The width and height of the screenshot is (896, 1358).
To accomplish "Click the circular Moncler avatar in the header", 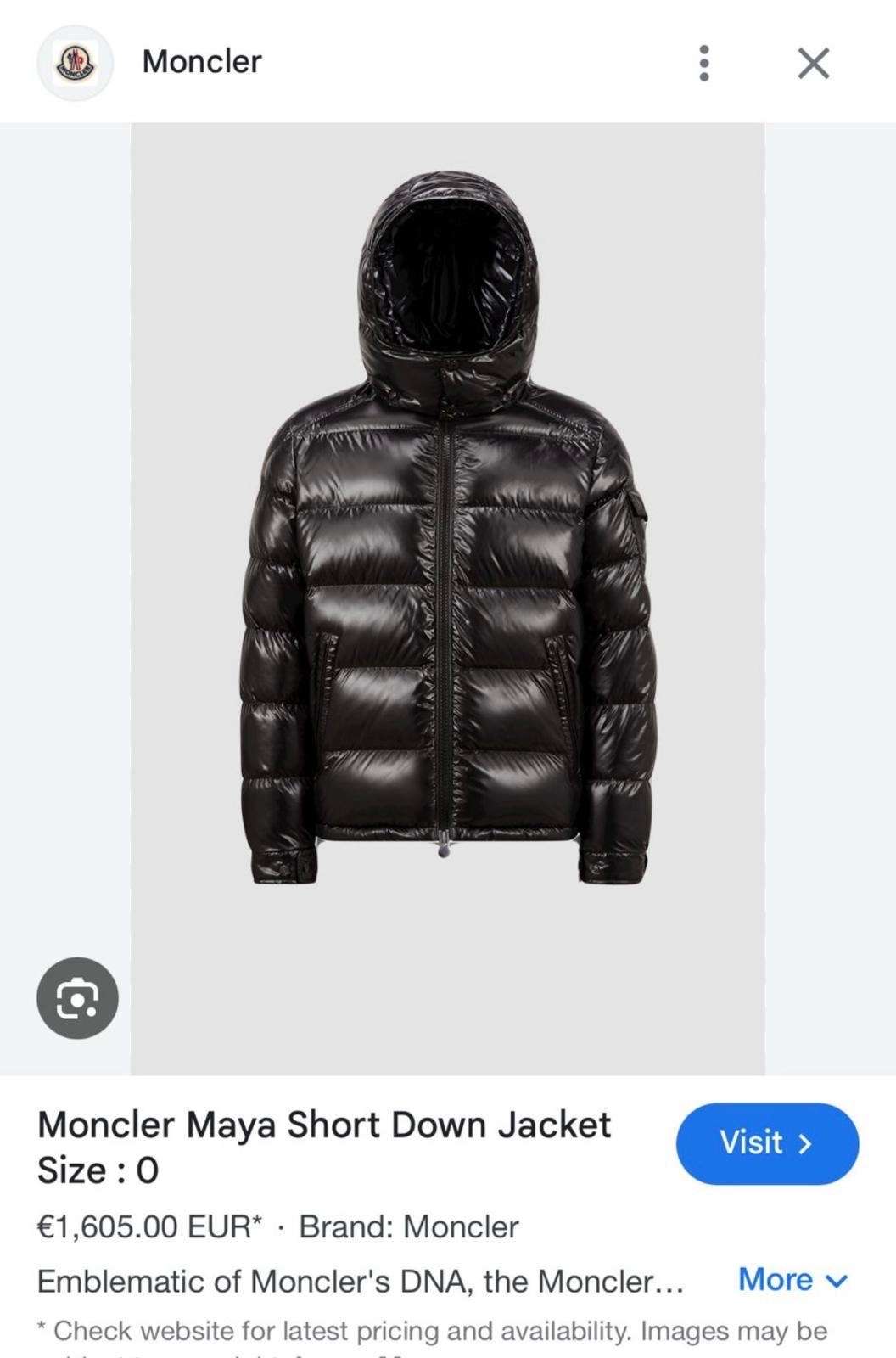I will coord(75,60).
